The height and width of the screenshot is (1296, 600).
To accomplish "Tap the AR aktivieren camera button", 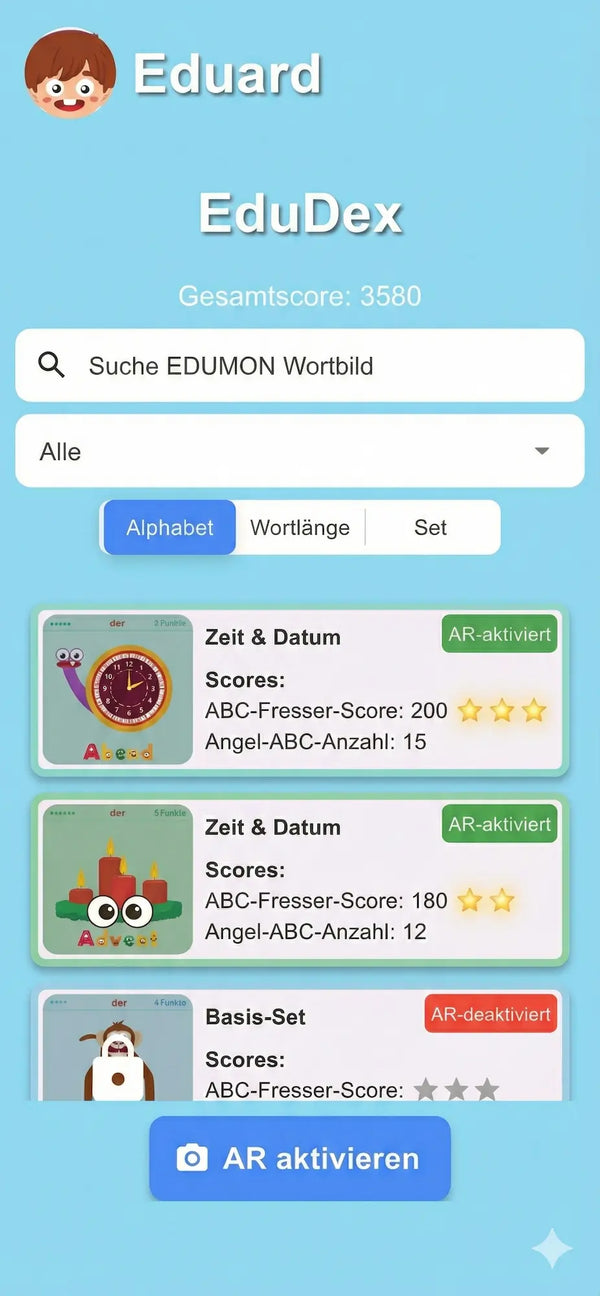I will point(300,1158).
